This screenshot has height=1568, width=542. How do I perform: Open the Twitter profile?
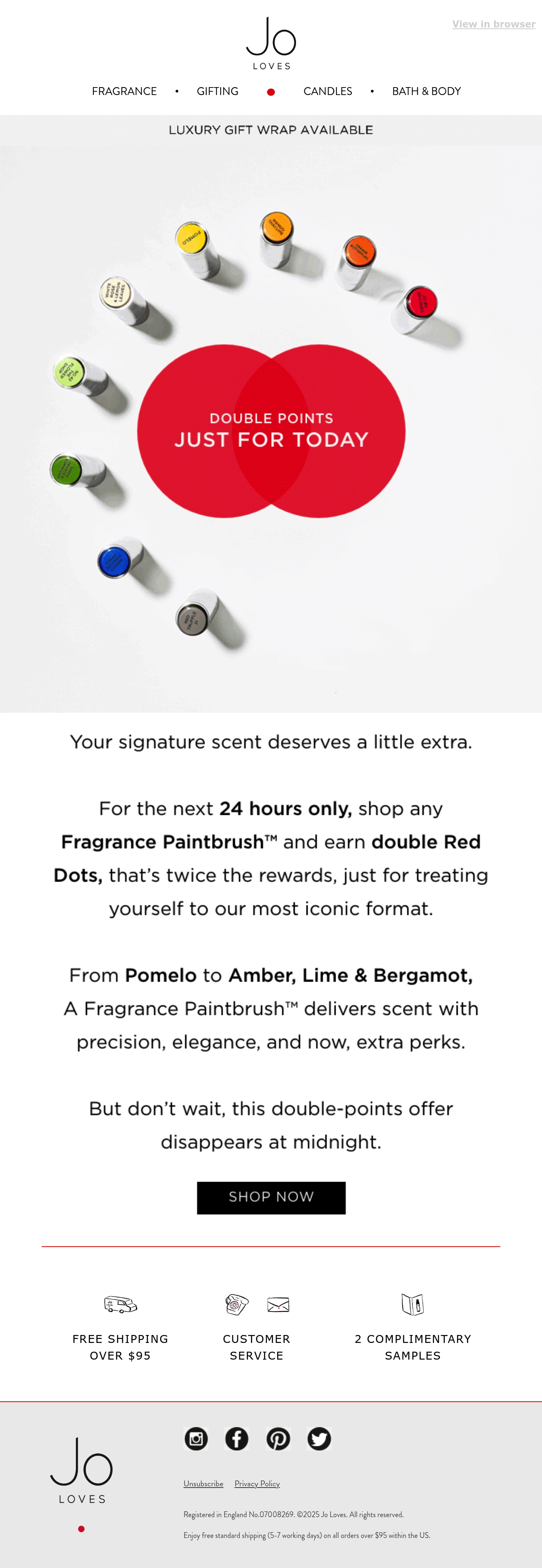click(x=319, y=1438)
